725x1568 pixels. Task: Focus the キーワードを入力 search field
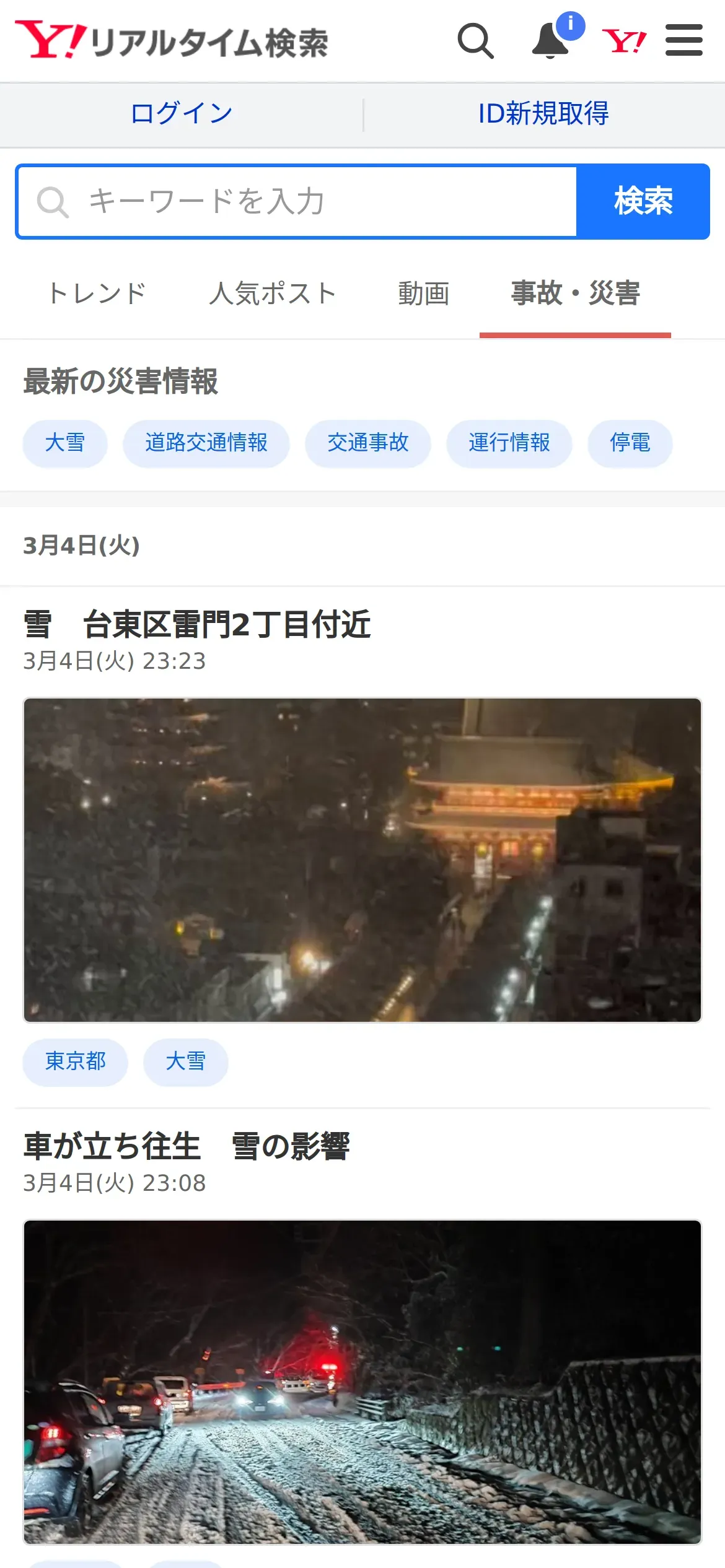pyautogui.click(x=297, y=202)
